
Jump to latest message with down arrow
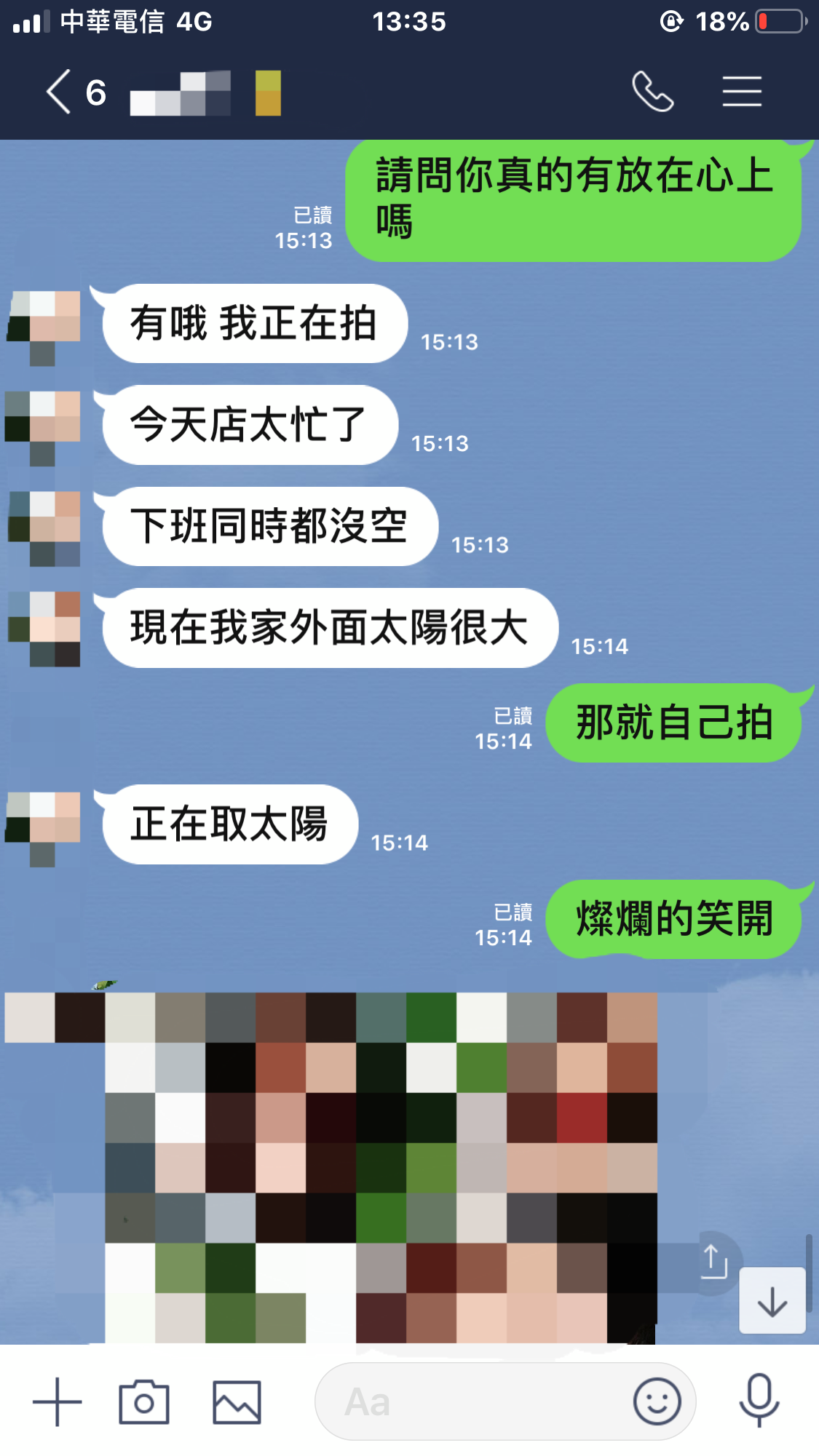click(772, 1301)
